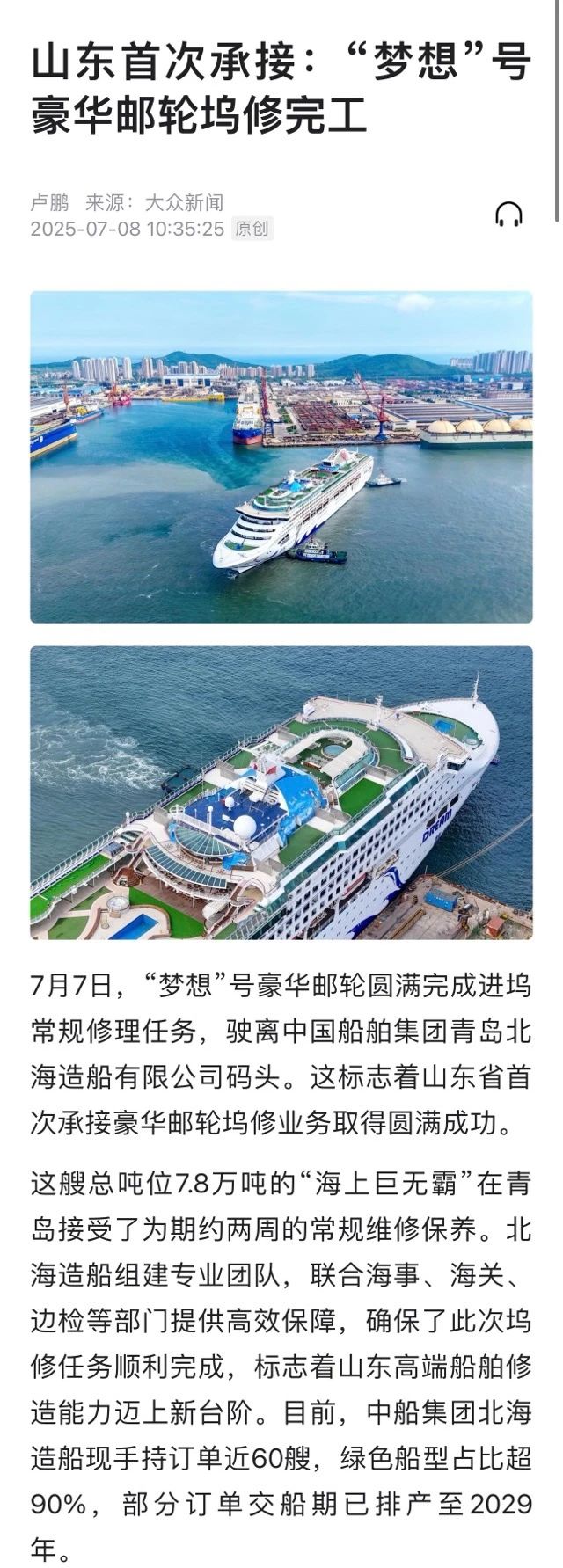Tap the headphone icon to listen to article
This screenshot has height=1568, width=563.
coord(508,215)
